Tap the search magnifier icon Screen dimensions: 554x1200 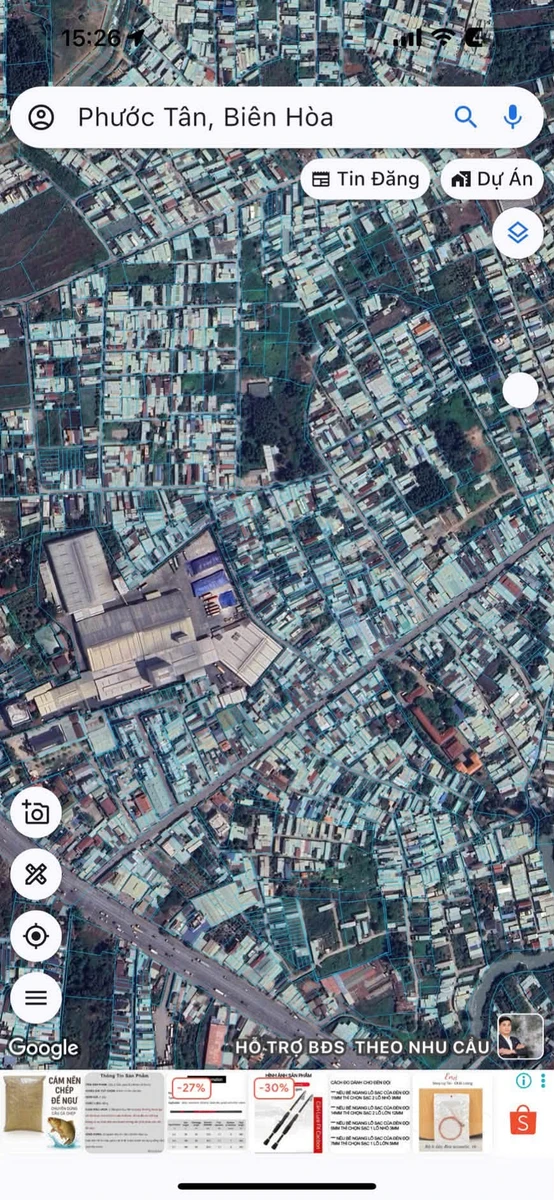click(x=466, y=117)
